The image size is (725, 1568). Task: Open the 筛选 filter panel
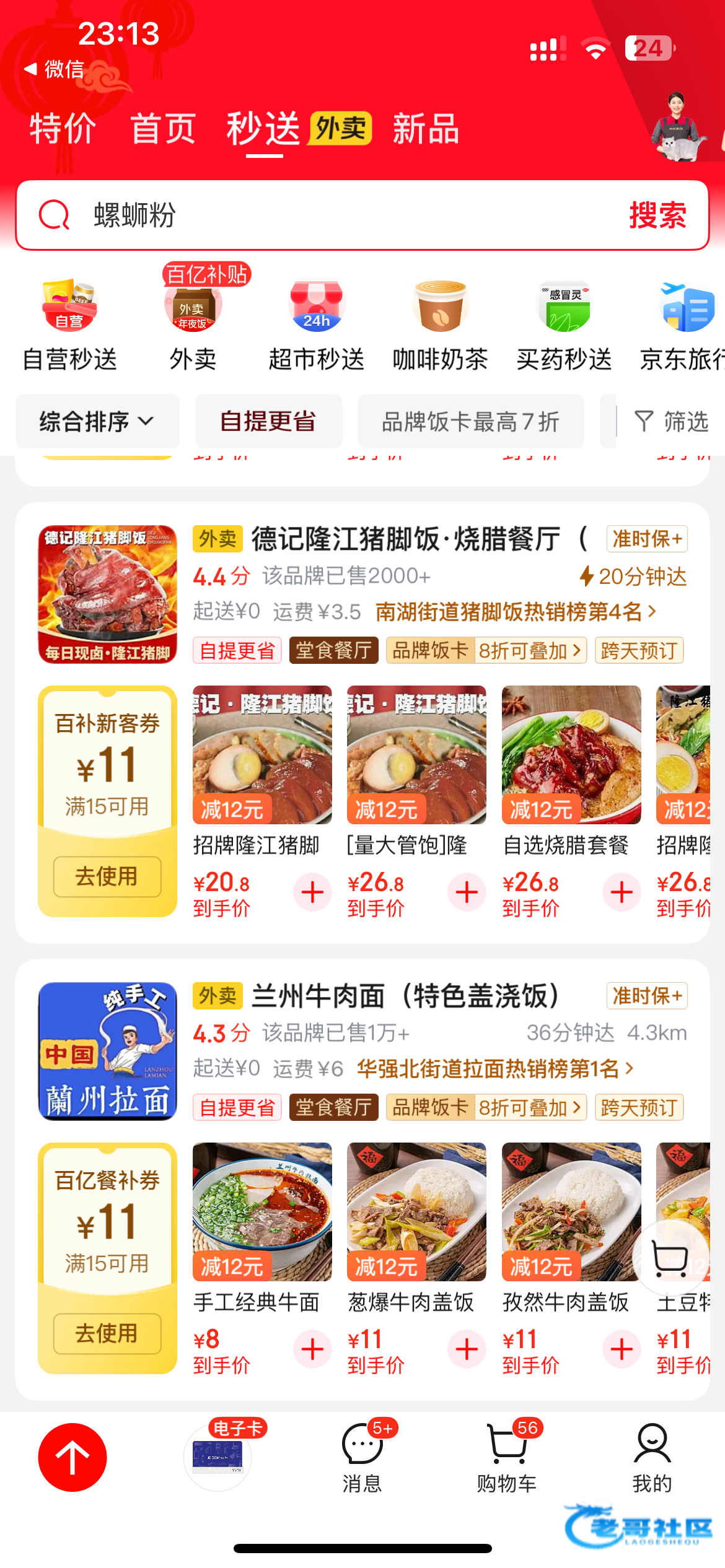(x=672, y=422)
